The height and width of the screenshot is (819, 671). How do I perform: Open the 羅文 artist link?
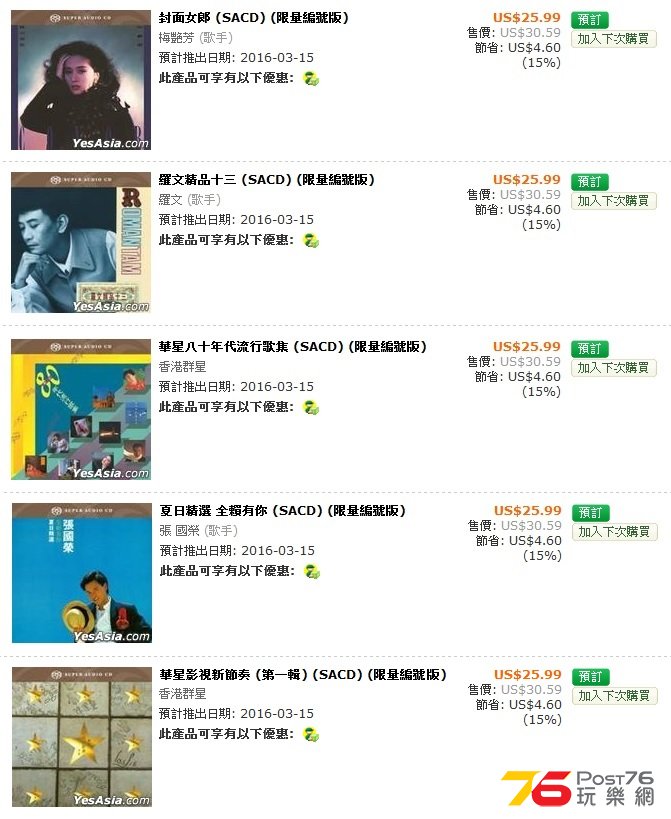point(172,200)
